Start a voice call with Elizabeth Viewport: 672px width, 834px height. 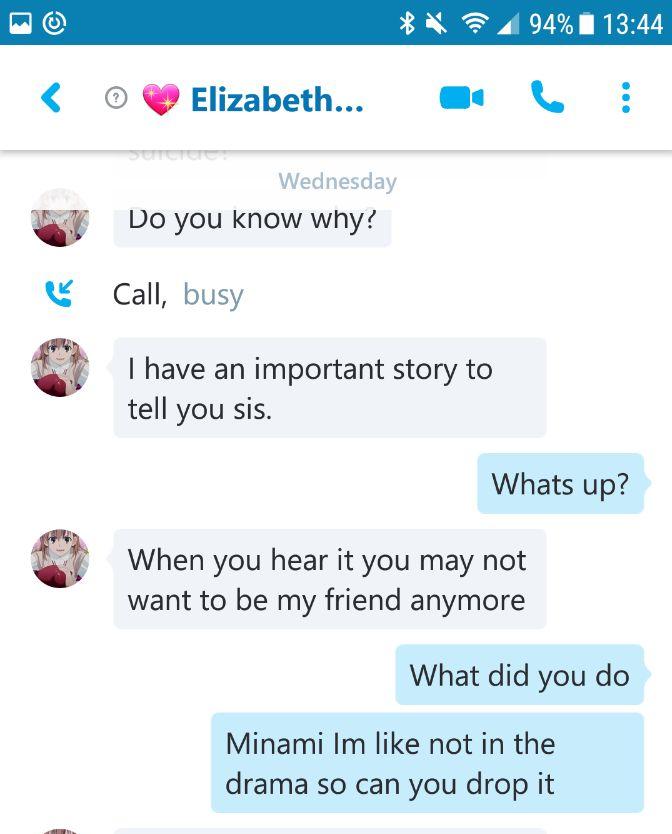coord(547,97)
